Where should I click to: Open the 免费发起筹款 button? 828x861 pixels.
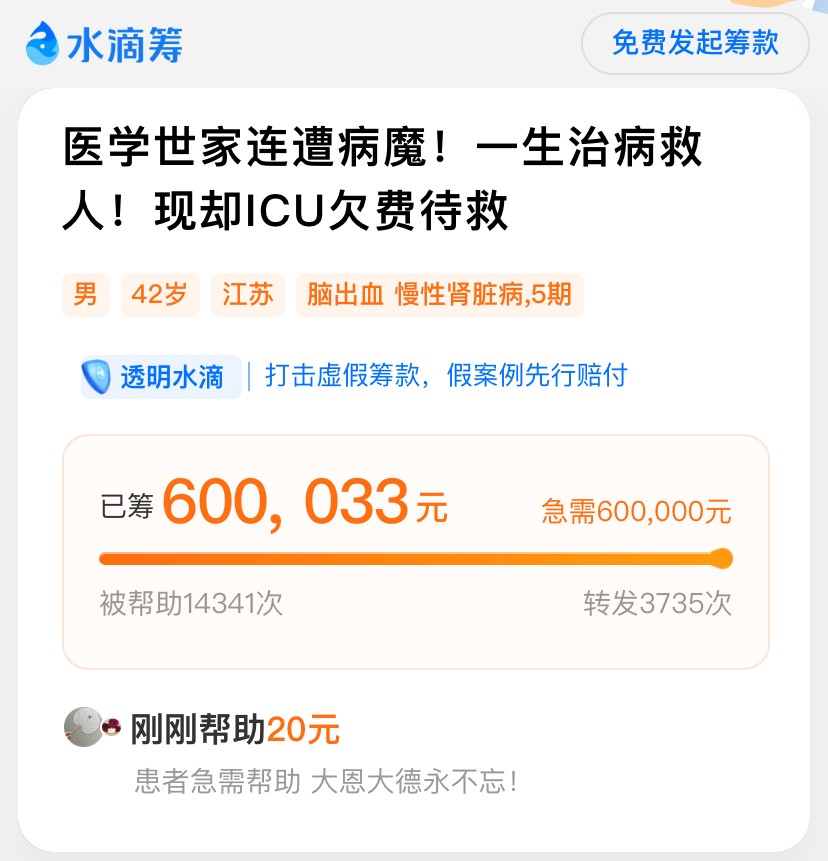pos(694,44)
